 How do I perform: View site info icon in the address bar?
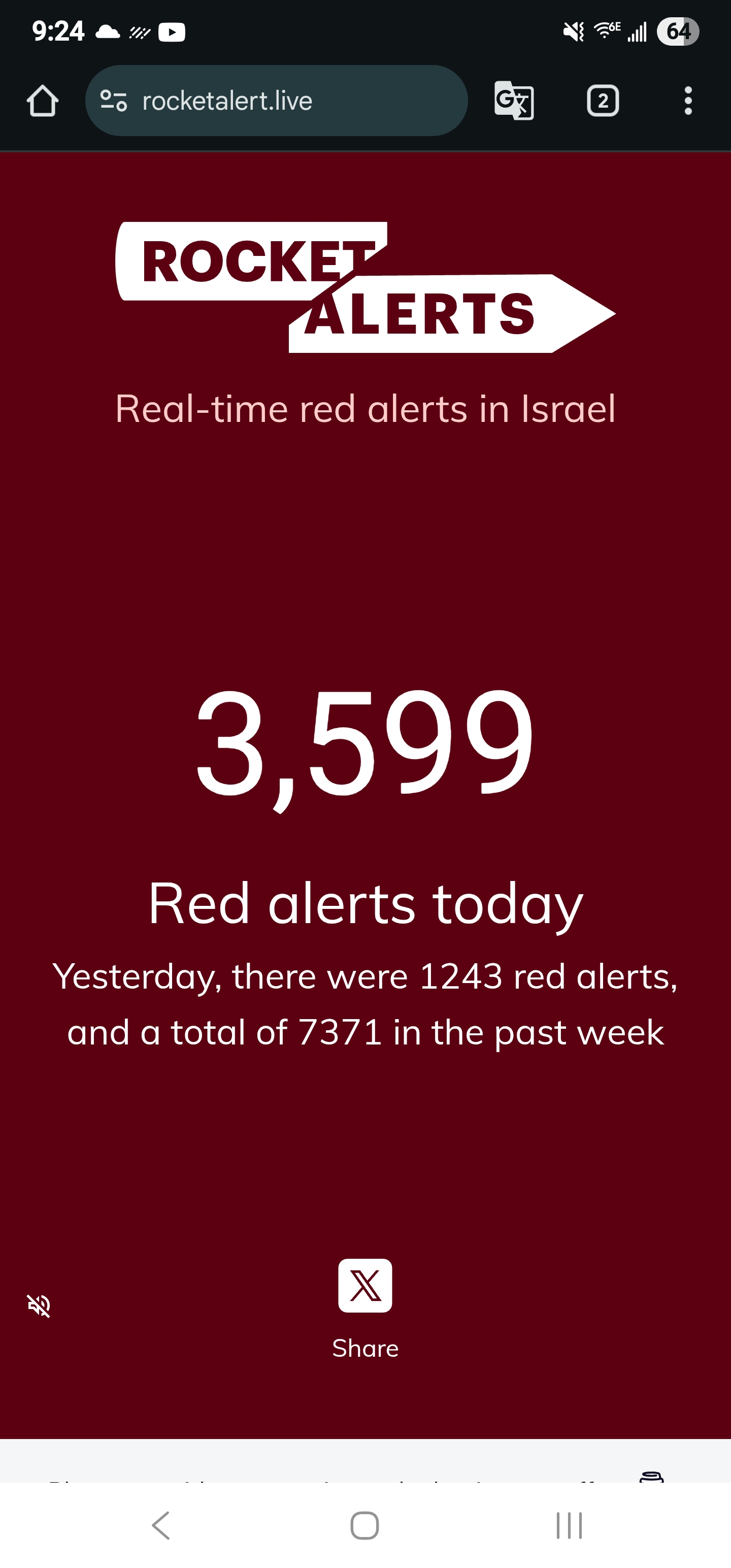coord(113,101)
